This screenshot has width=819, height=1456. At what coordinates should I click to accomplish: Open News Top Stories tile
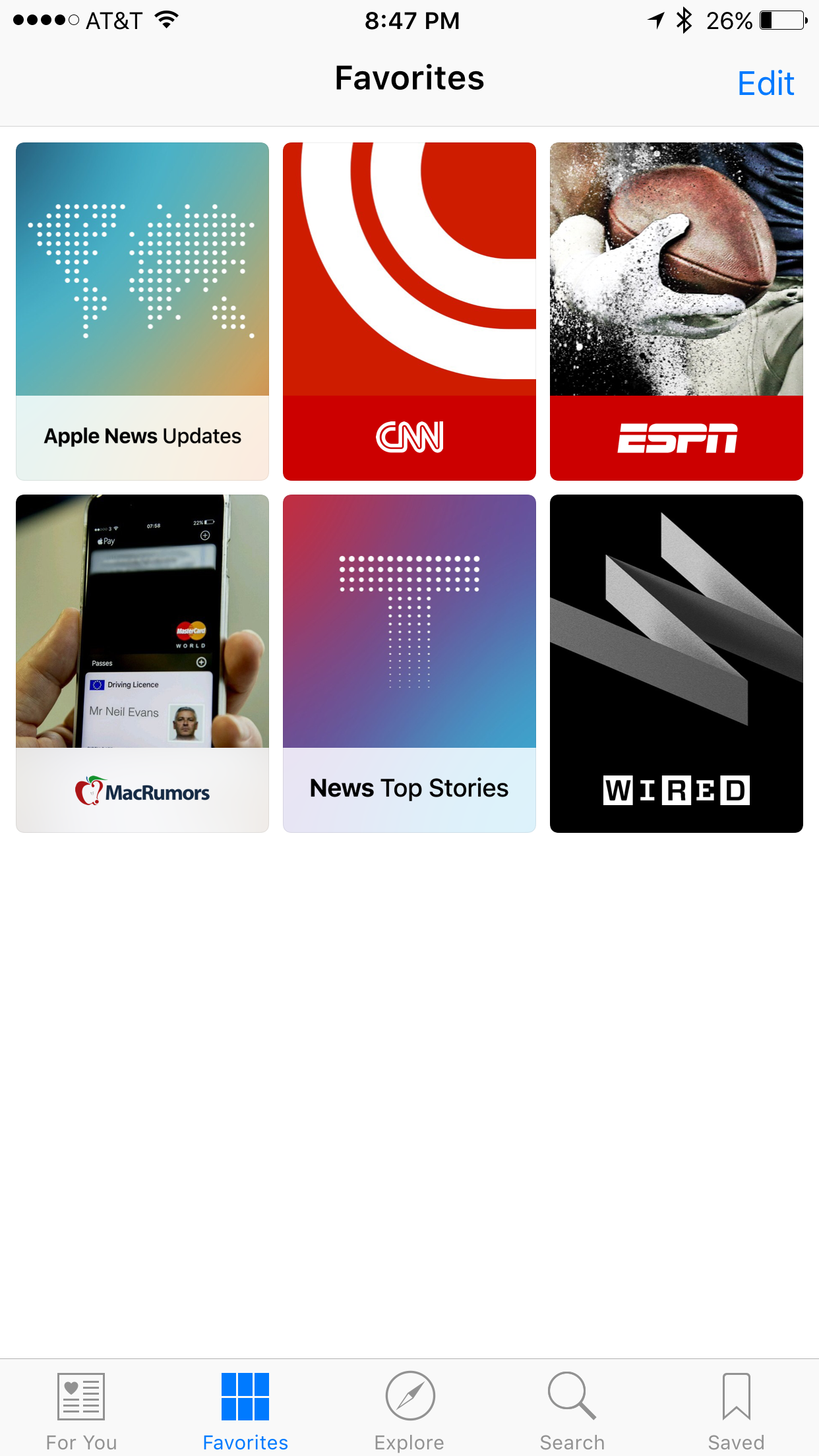coord(409,663)
